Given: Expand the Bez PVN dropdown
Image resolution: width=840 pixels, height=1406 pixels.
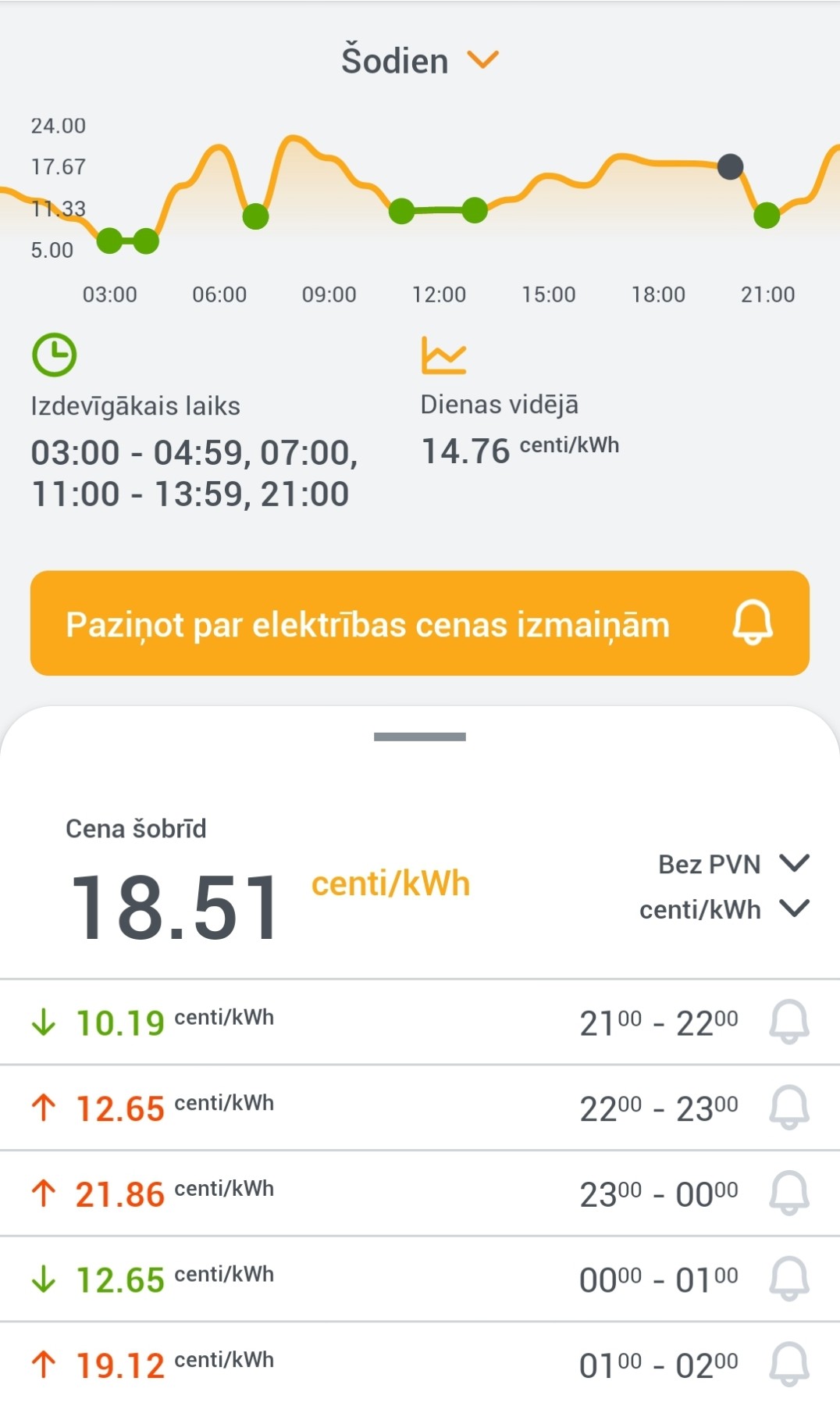Looking at the screenshot, I should tap(734, 864).
